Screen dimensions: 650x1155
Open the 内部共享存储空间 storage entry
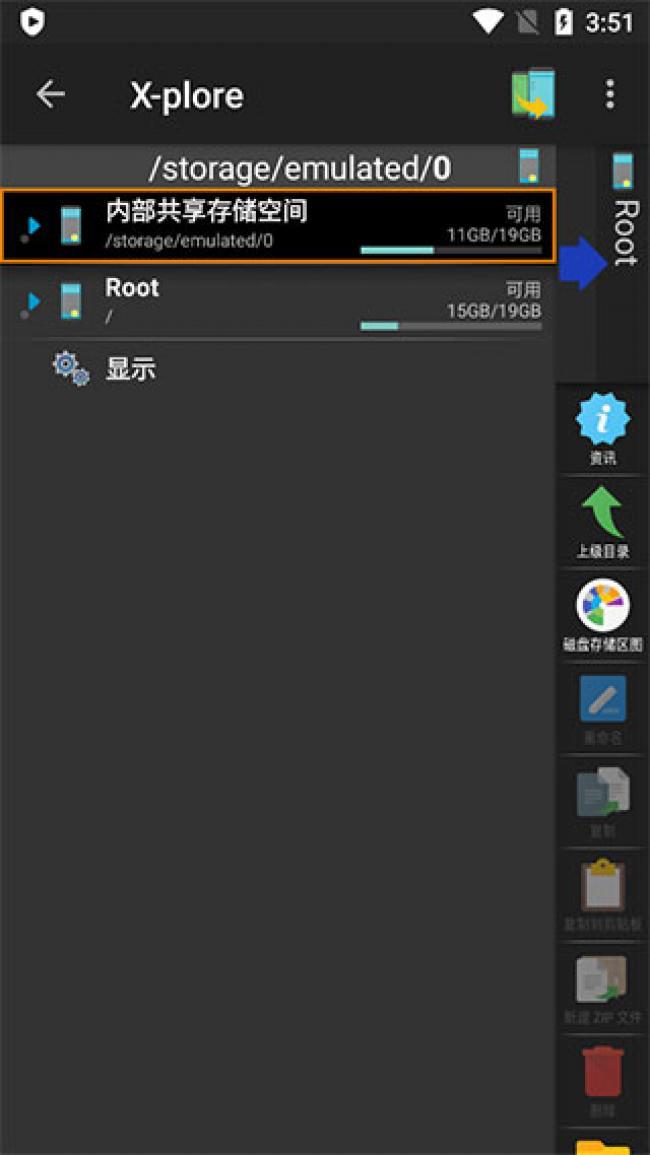[278, 226]
